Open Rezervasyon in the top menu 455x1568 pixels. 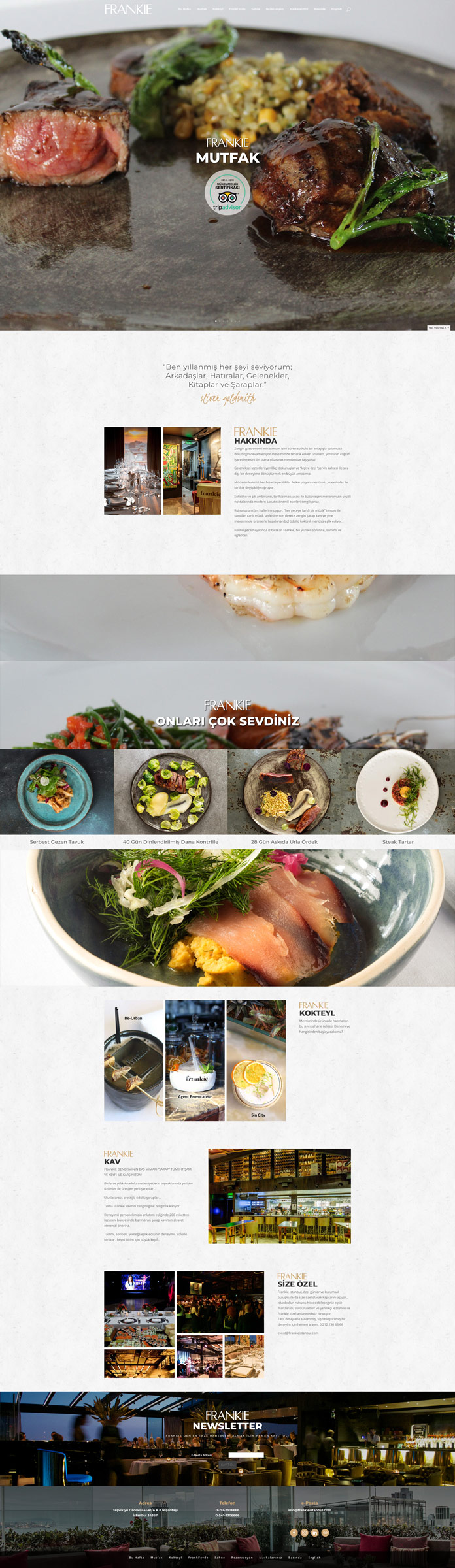pyautogui.click(x=275, y=9)
